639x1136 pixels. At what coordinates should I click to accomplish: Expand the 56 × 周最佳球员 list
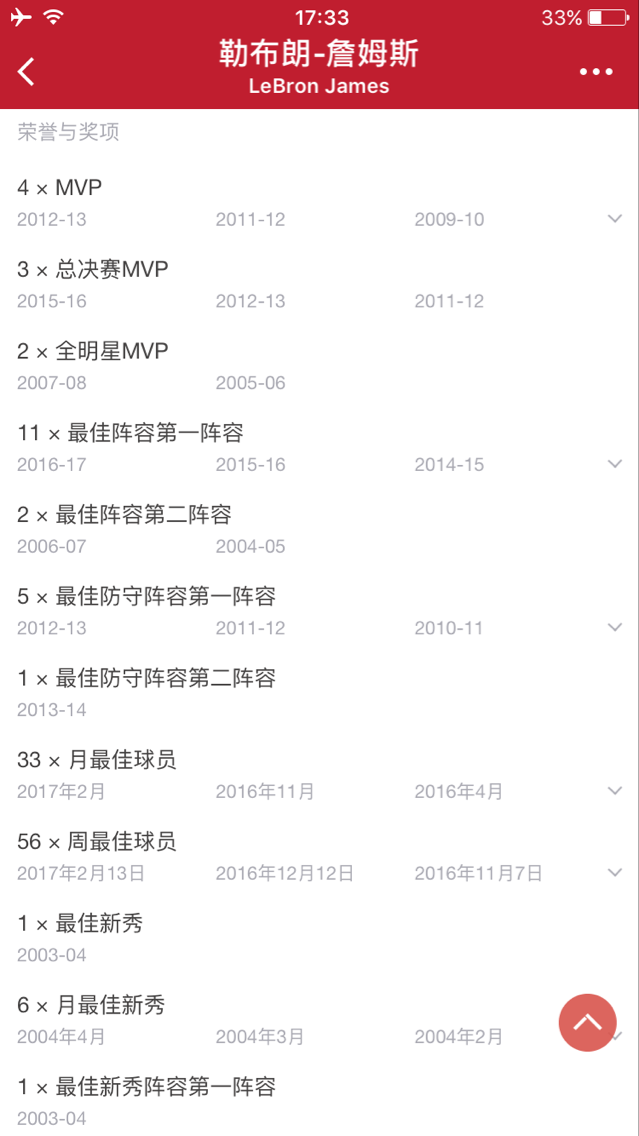click(x=615, y=873)
